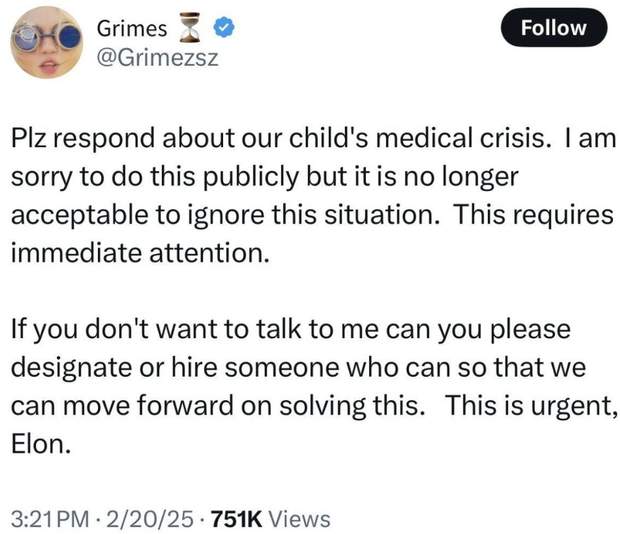Follow the Grimes account
This screenshot has width=620, height=534.
coord(553,28)
